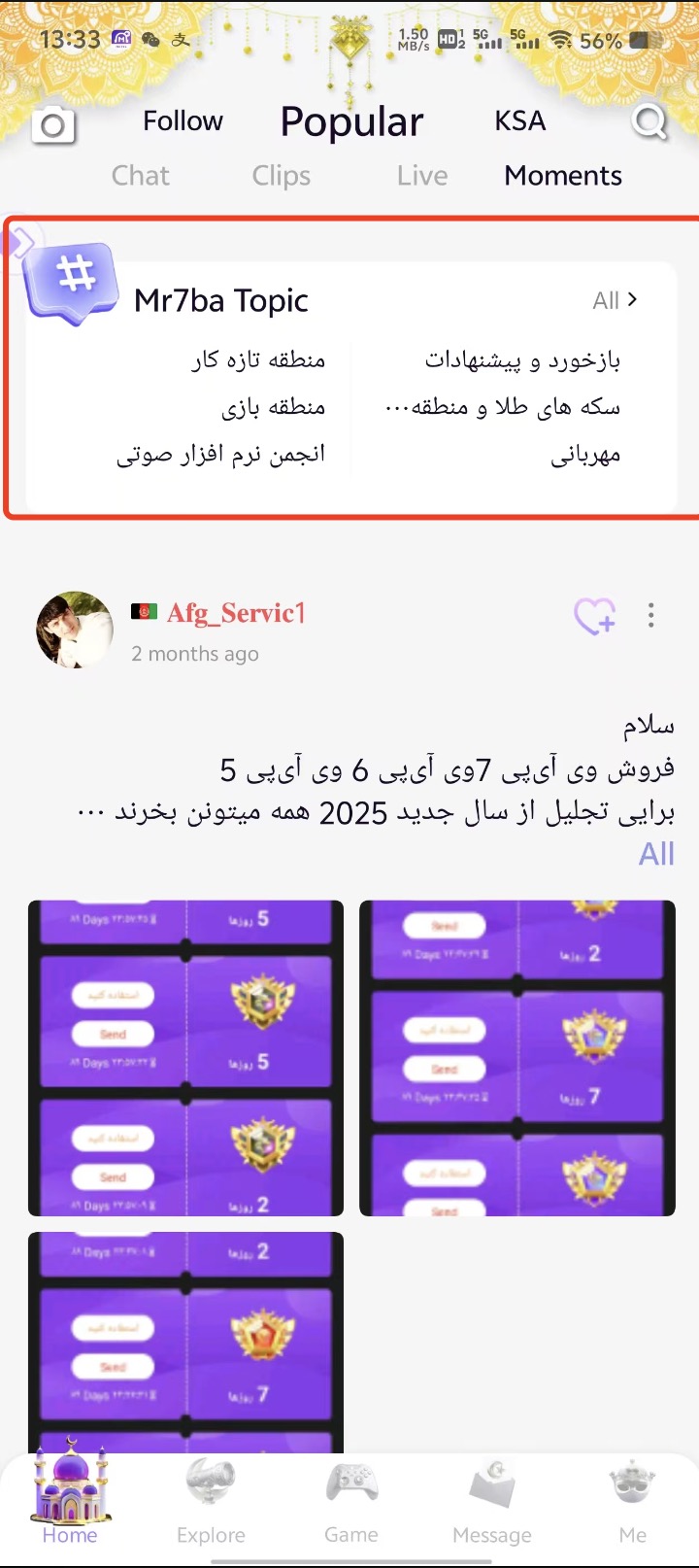This screenshot has width=699, height=1568.
Task: Switch to the Me tab
Action: [633, 1502]
